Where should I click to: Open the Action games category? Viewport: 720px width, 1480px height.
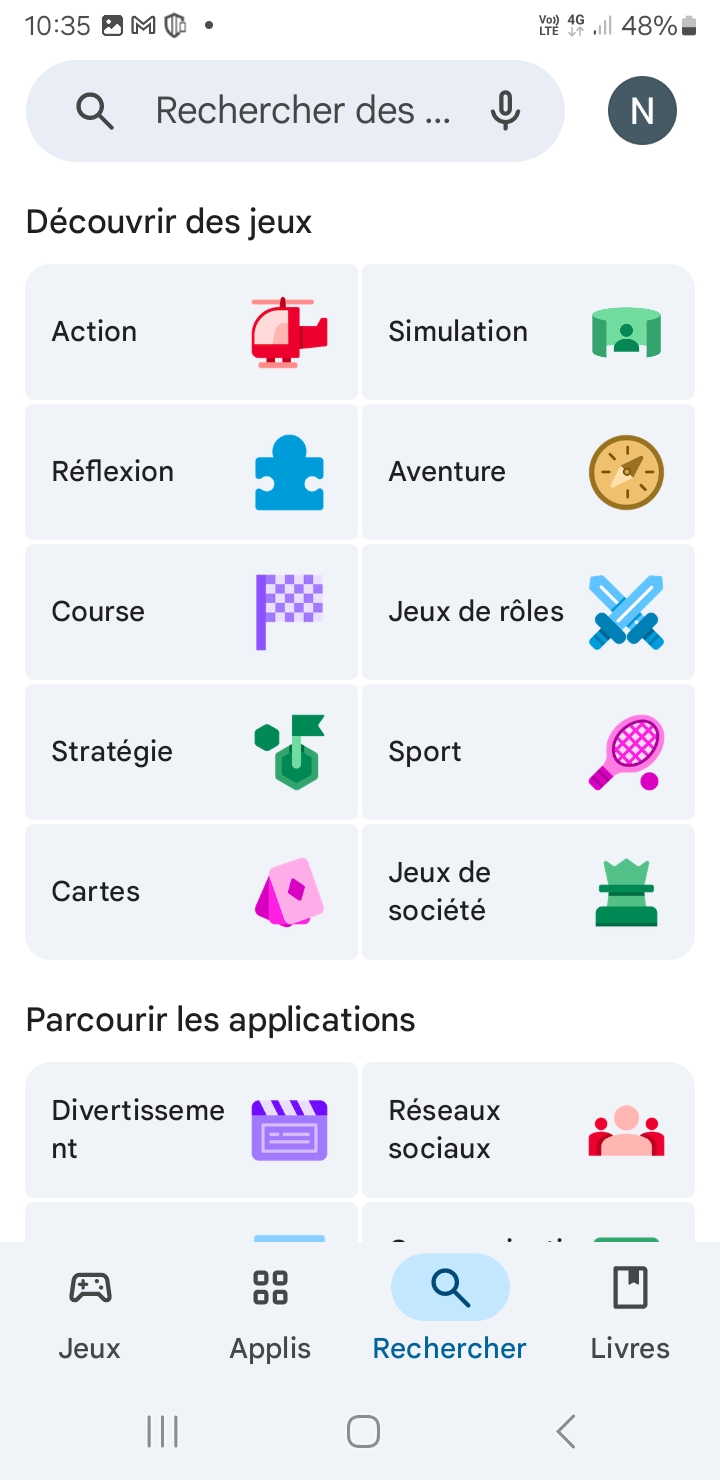[191, 332]
